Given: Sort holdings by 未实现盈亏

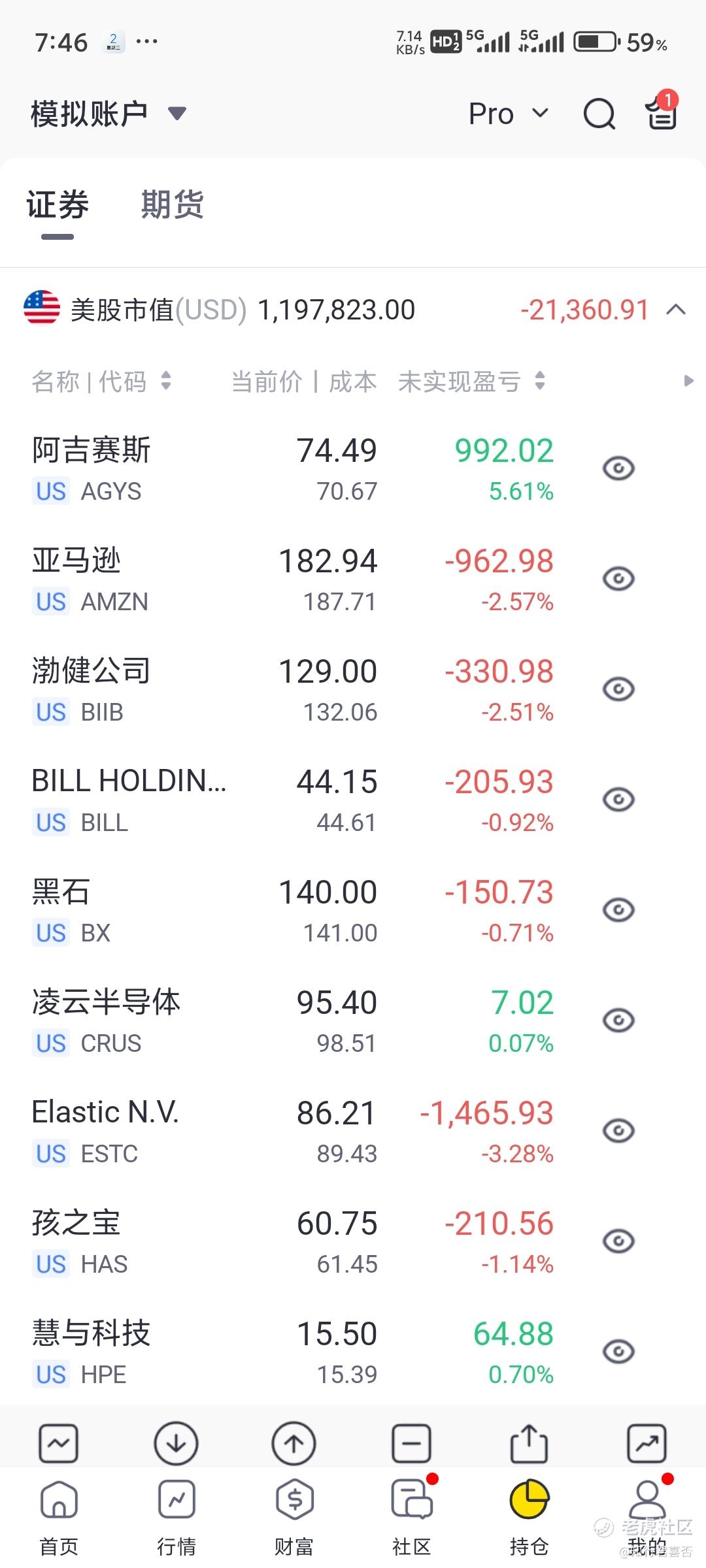Looking at the screenshot, I should [471, 381].
